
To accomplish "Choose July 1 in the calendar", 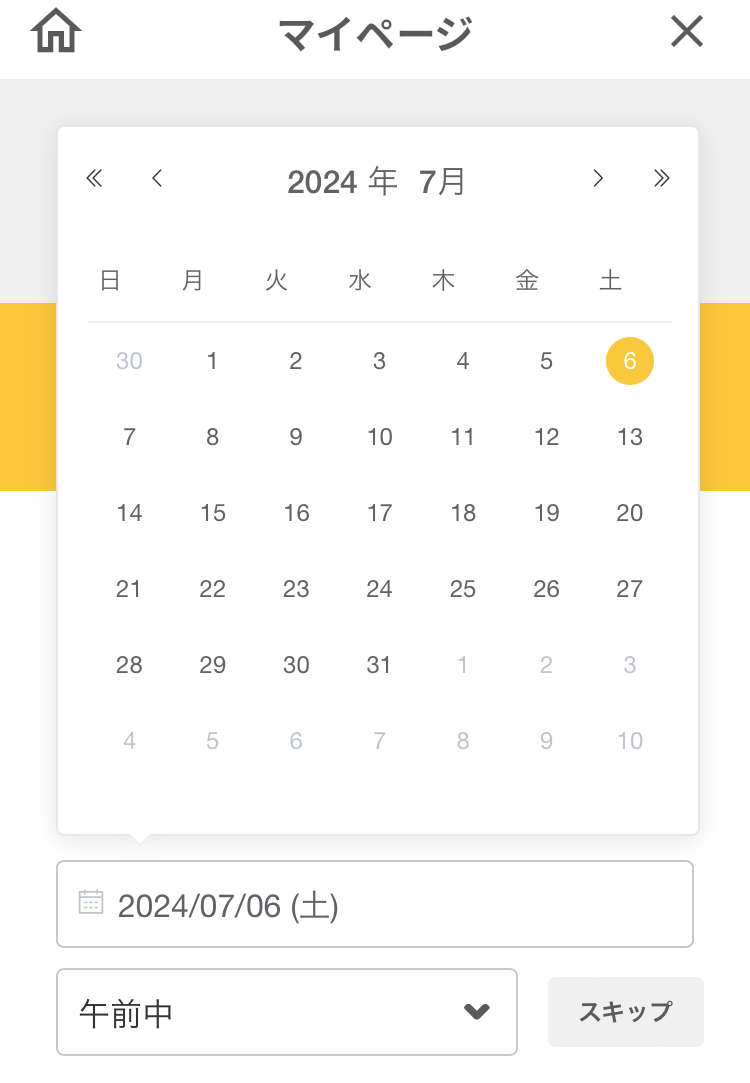I will coord(212,361).
